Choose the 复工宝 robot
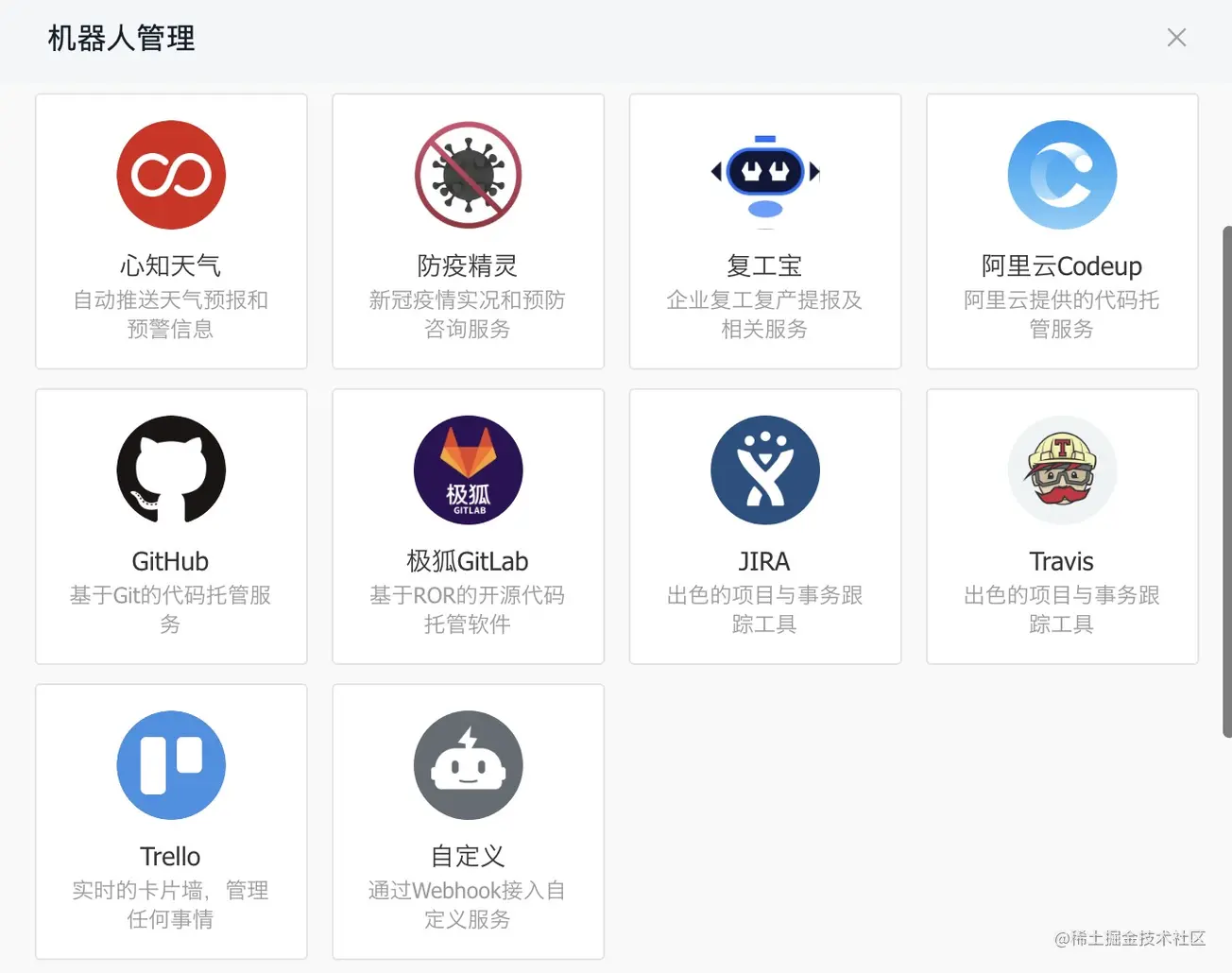The image size is (1232, 973). pyautogui.click(x=765, y=231)
